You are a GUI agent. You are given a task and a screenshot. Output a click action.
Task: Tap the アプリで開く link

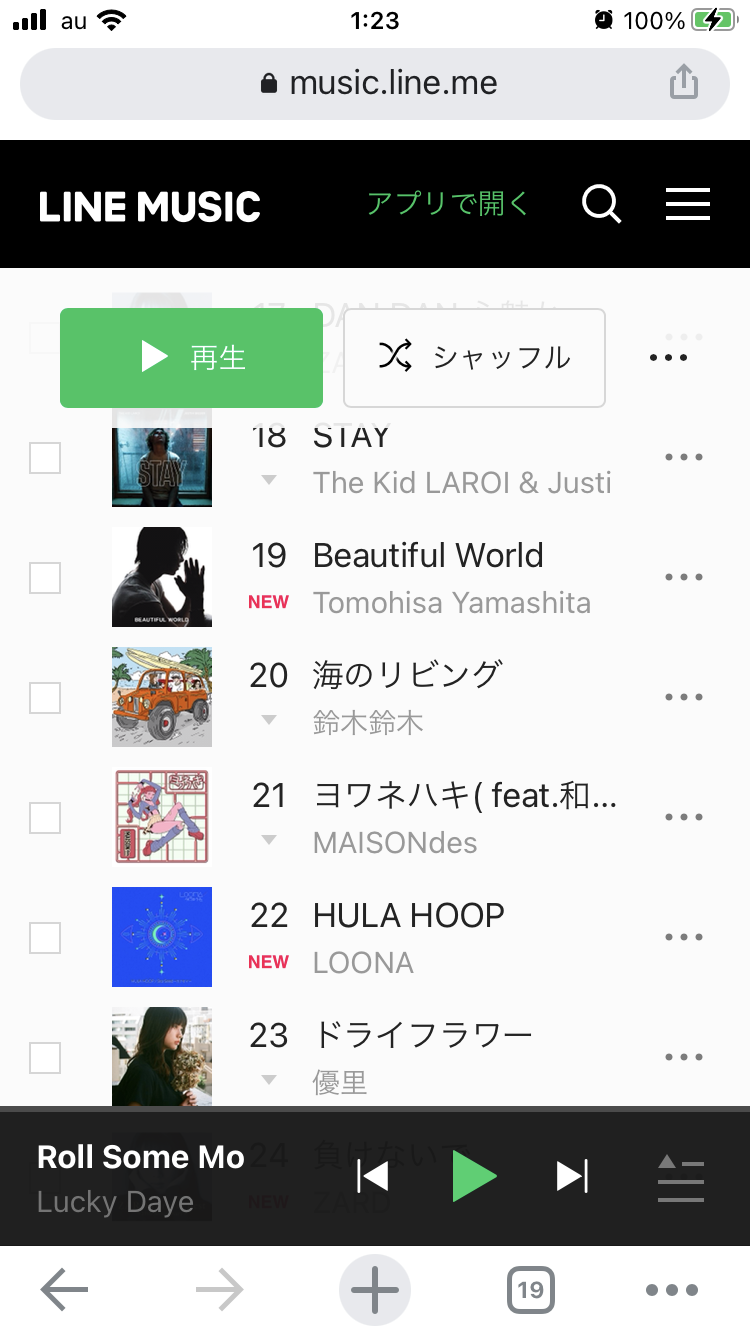tap(447, 204)
